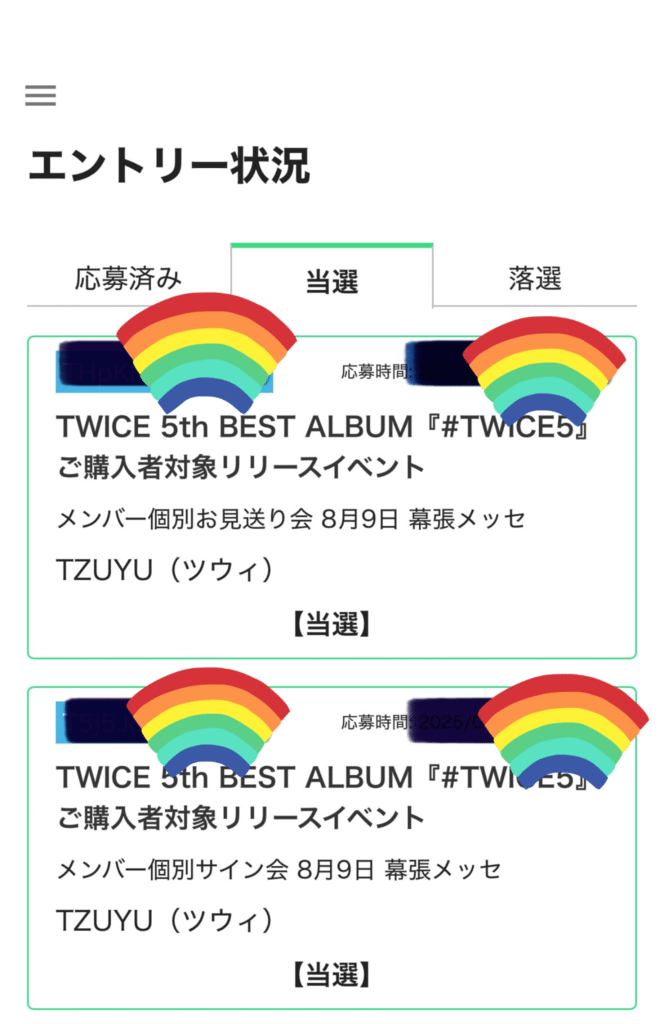The width and height of the screenshot is (664, 1024).
Task: Open the メンバー個別サイン会 entry card
Action: (x=331, y=868)
